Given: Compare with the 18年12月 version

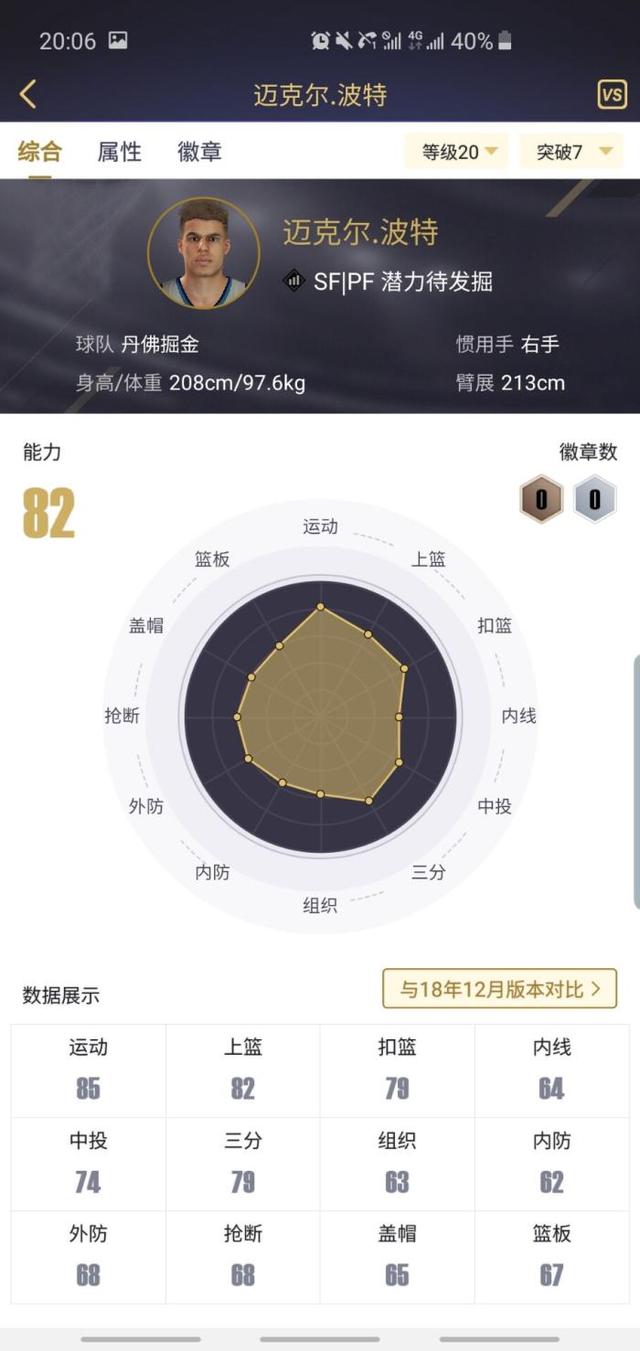Looking at the screenshot, I should pyautogui.click(x=500, y=989).
